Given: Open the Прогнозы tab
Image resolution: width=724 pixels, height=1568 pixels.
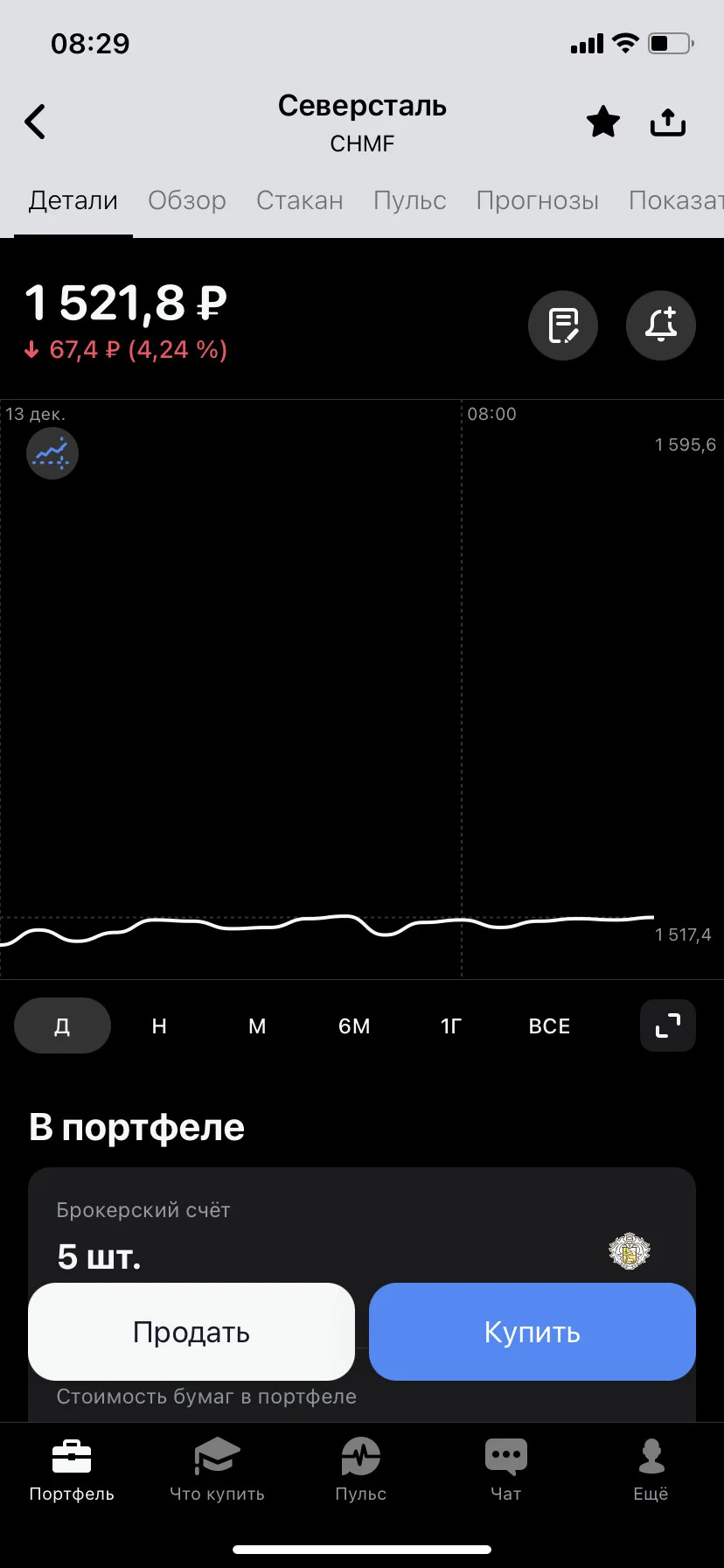Looking at the screenshot, I should click(x=538, y=200).
